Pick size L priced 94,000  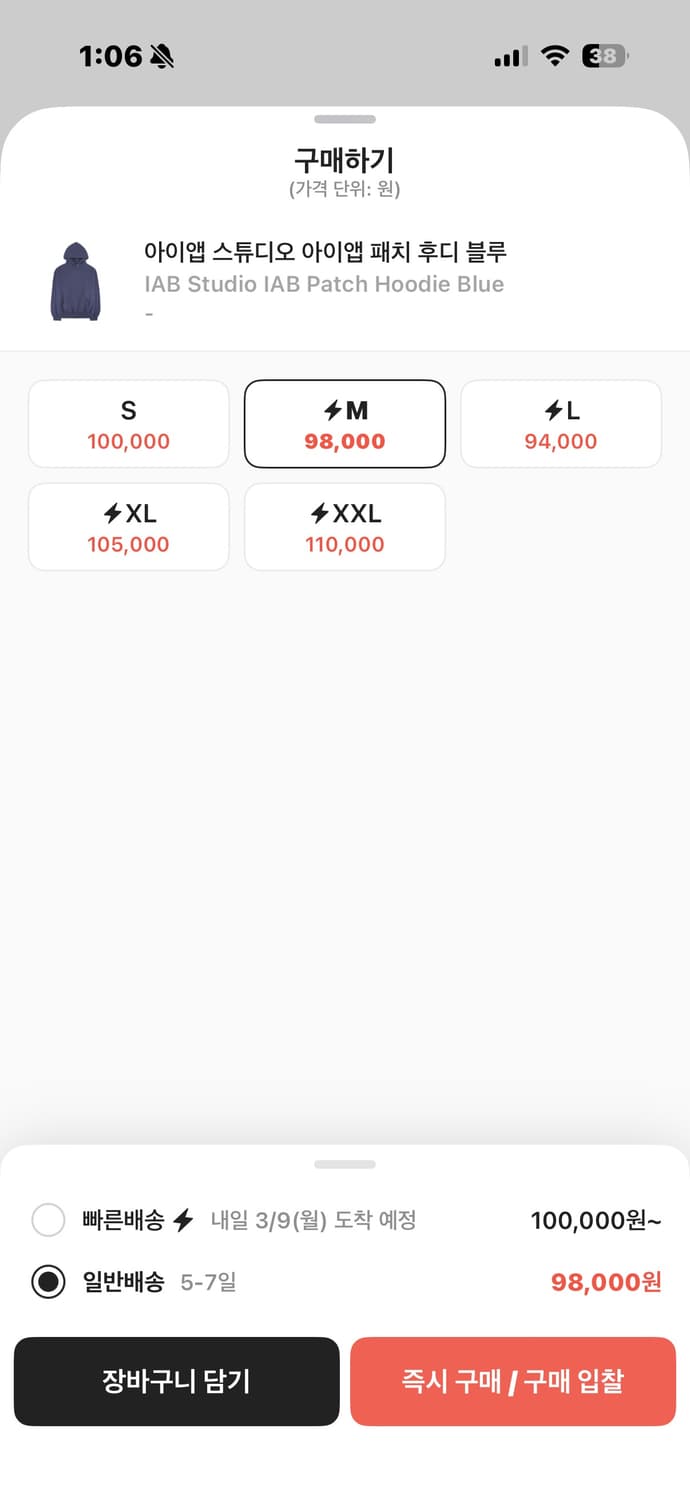click(561, 424)
